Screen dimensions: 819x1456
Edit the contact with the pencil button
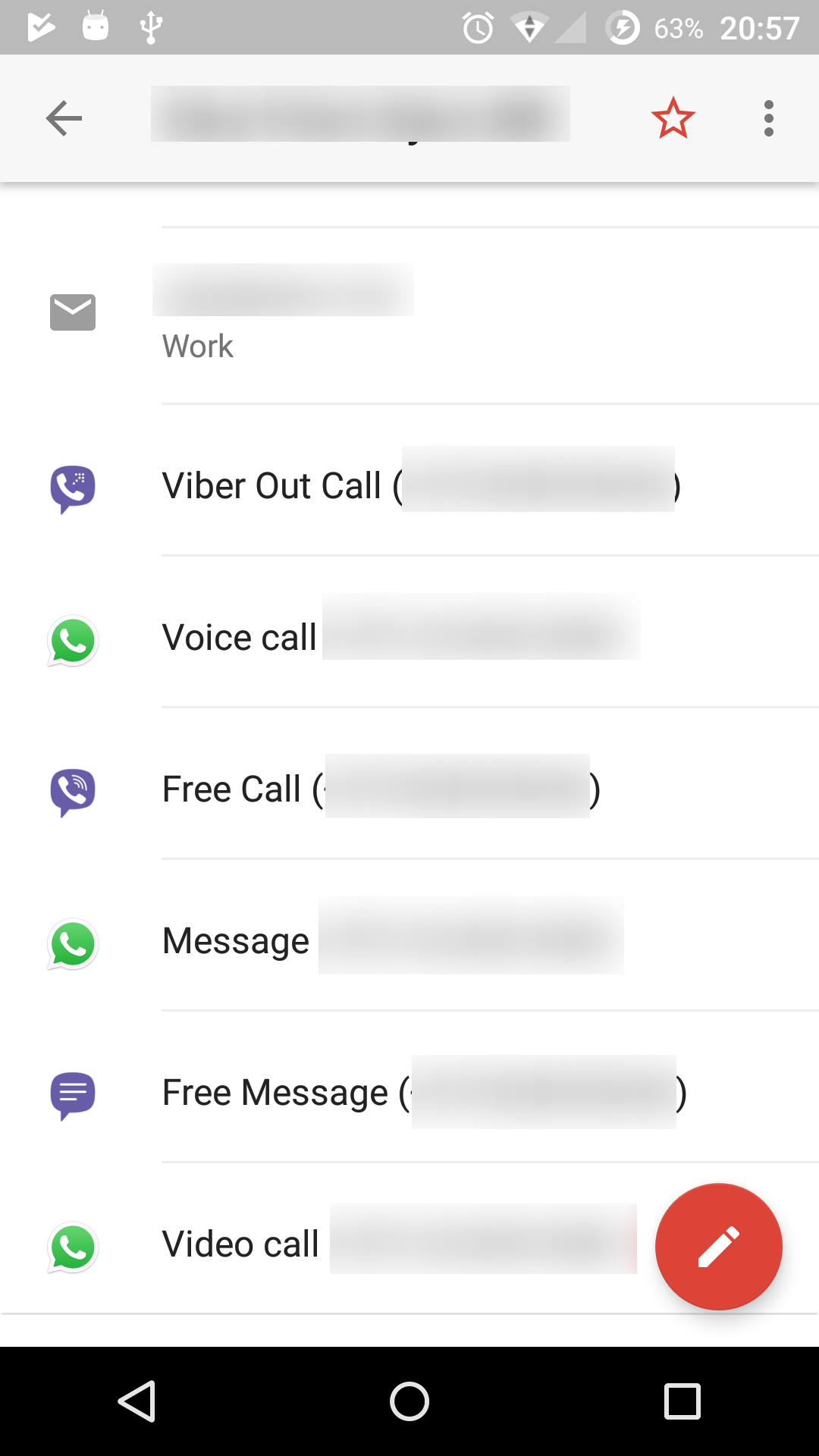pos(718,1246)
